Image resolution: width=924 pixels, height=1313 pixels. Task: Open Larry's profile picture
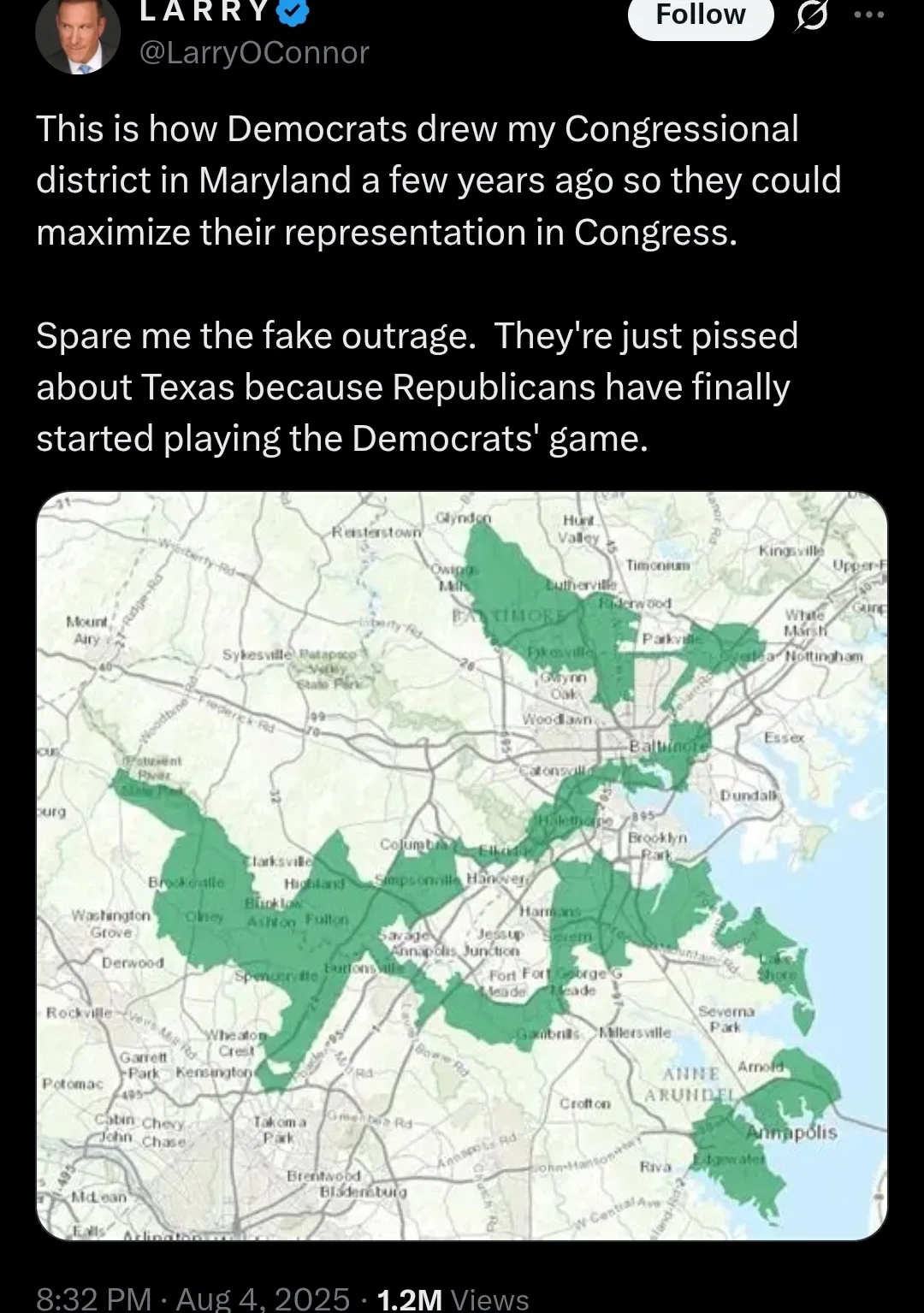77,34
